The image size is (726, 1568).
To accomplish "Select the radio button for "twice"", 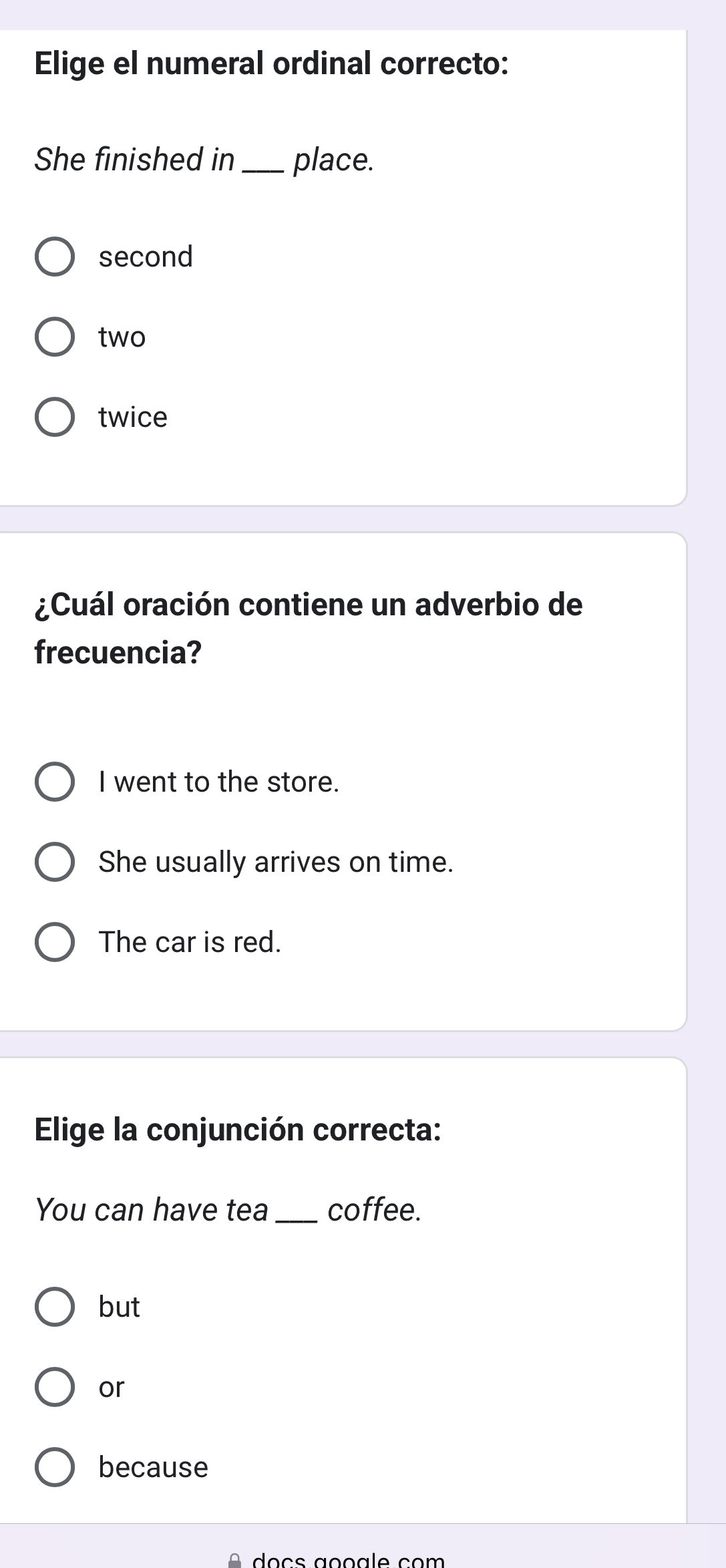I will pos(56,418).
